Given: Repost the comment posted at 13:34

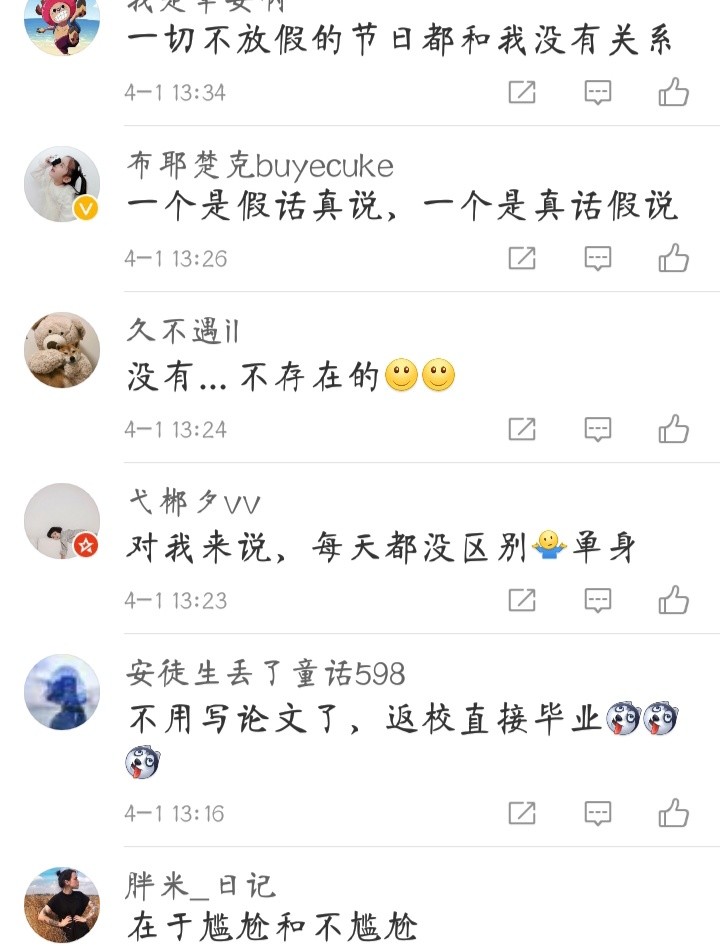Looking at the screenshot, I should 522,93.
